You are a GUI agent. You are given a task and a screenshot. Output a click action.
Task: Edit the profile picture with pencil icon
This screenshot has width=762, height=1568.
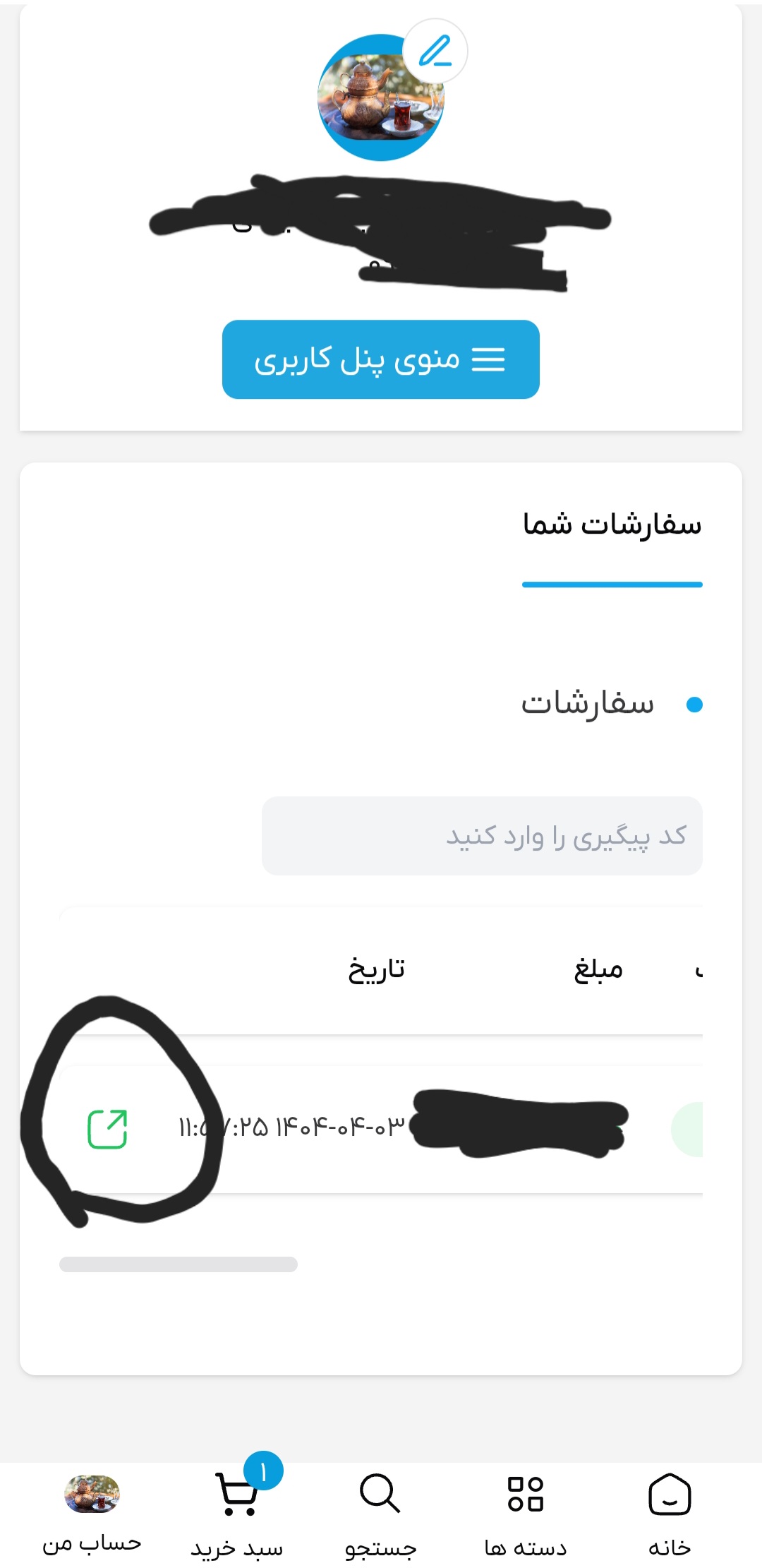pos(435,52)
